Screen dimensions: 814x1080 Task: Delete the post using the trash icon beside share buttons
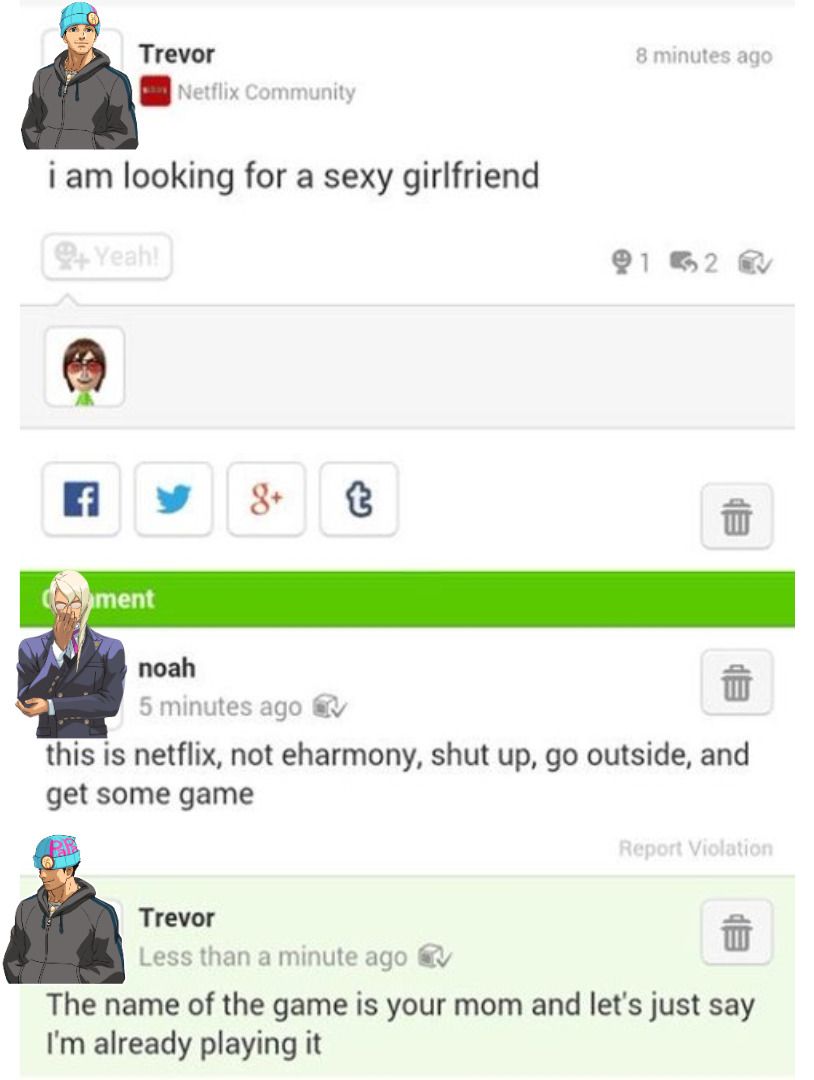(x=736, y=516)
